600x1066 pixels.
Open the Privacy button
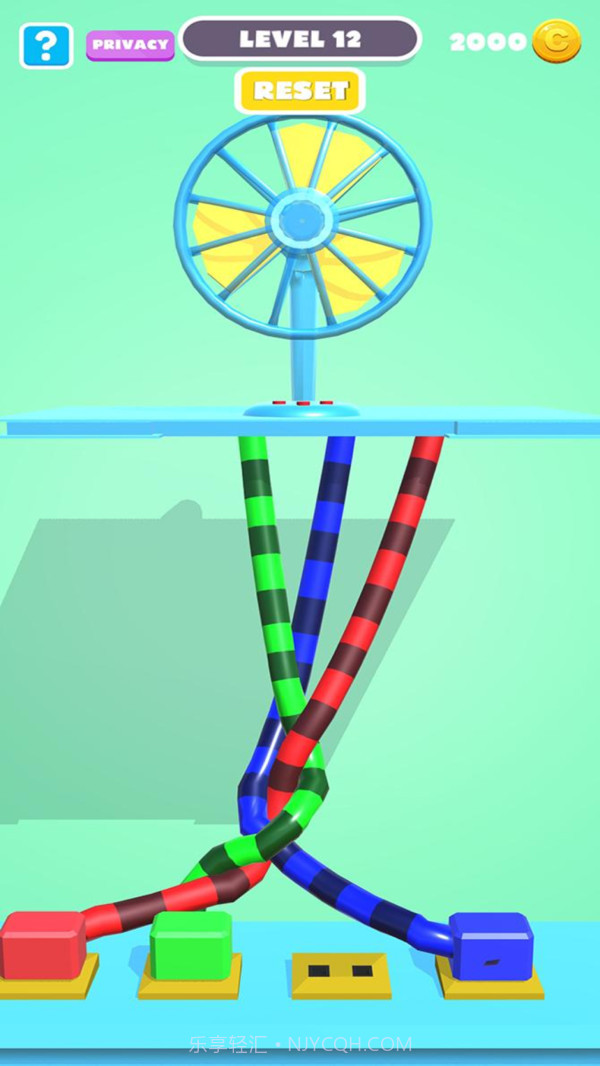130,44
